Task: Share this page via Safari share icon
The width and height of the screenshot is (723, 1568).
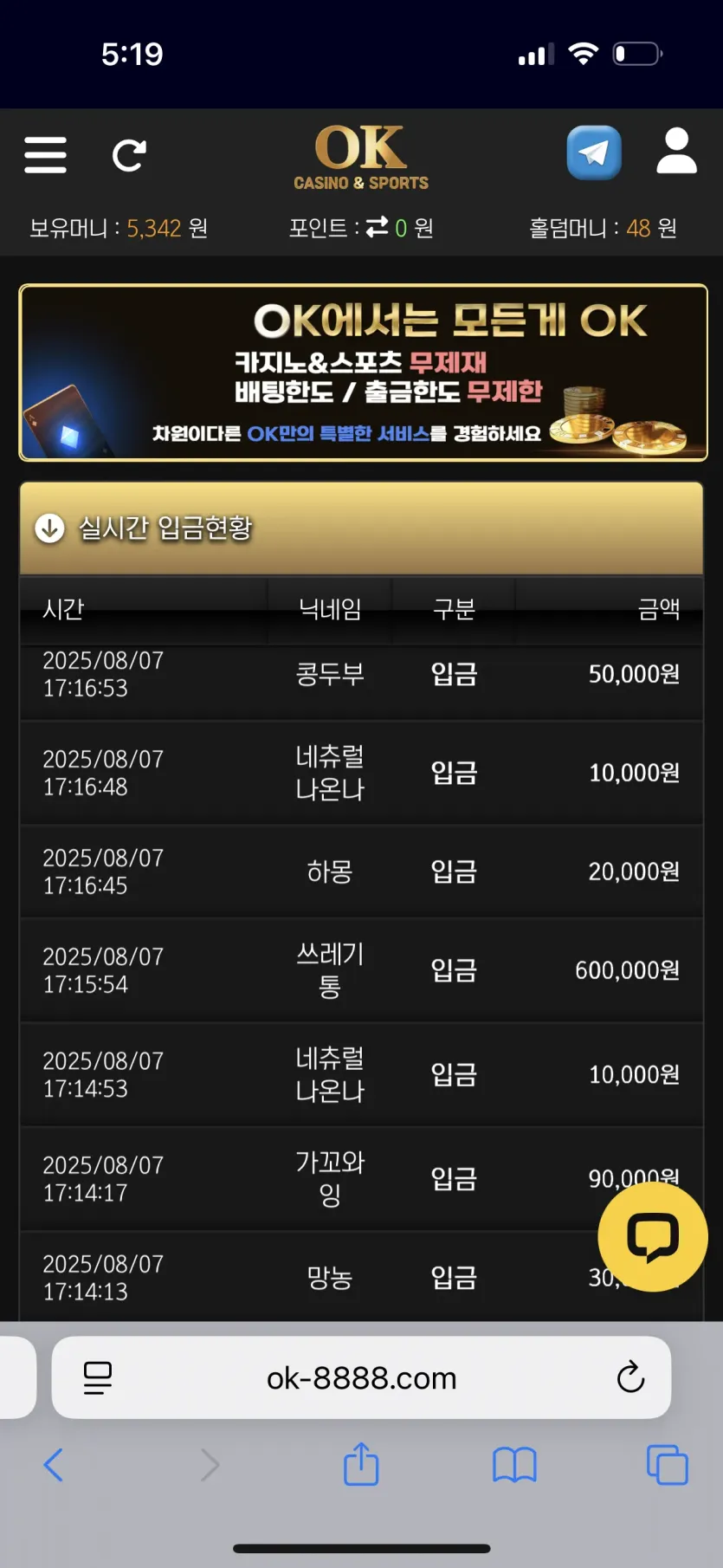Action: click(x=361, y=1464)
